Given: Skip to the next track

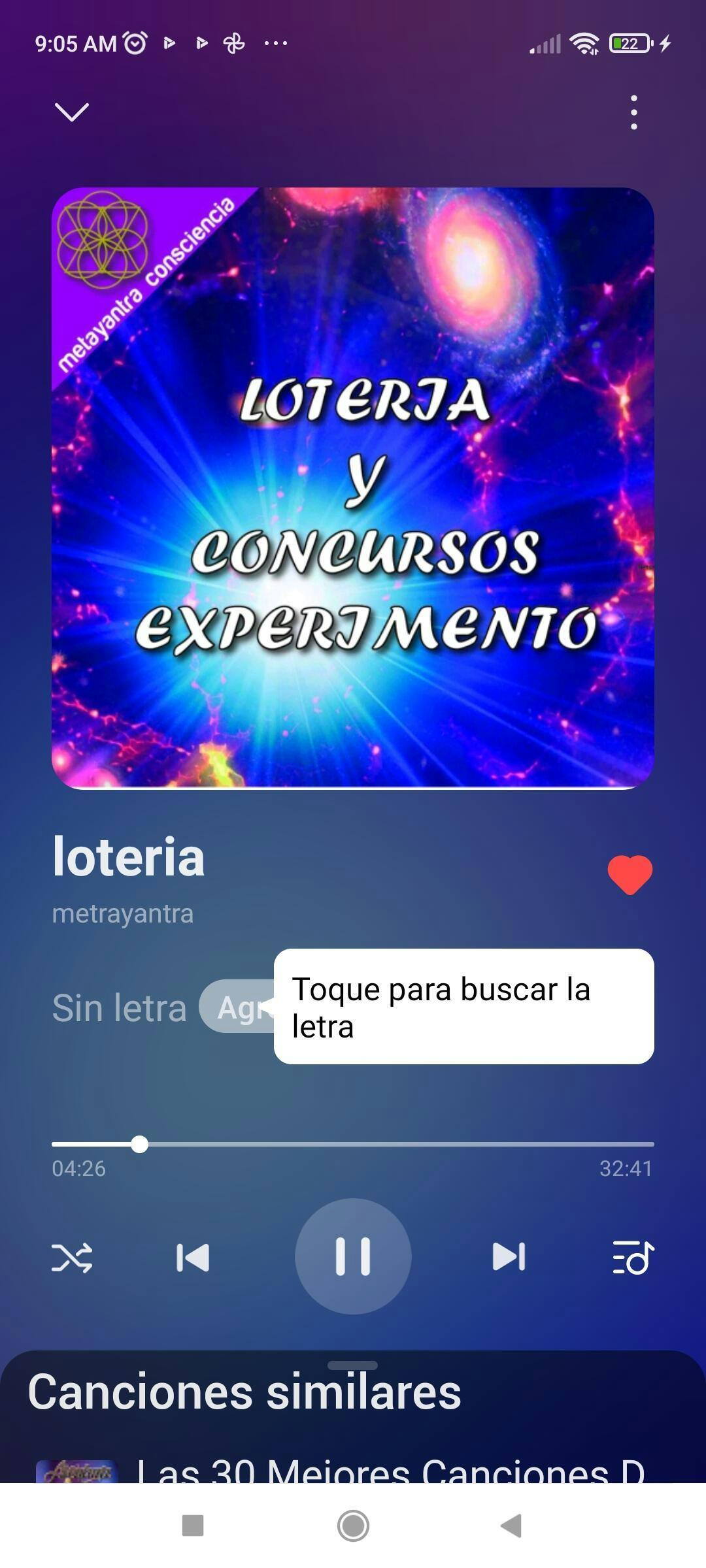Looking at the screenshot, I should click(x=509, y=1257).
